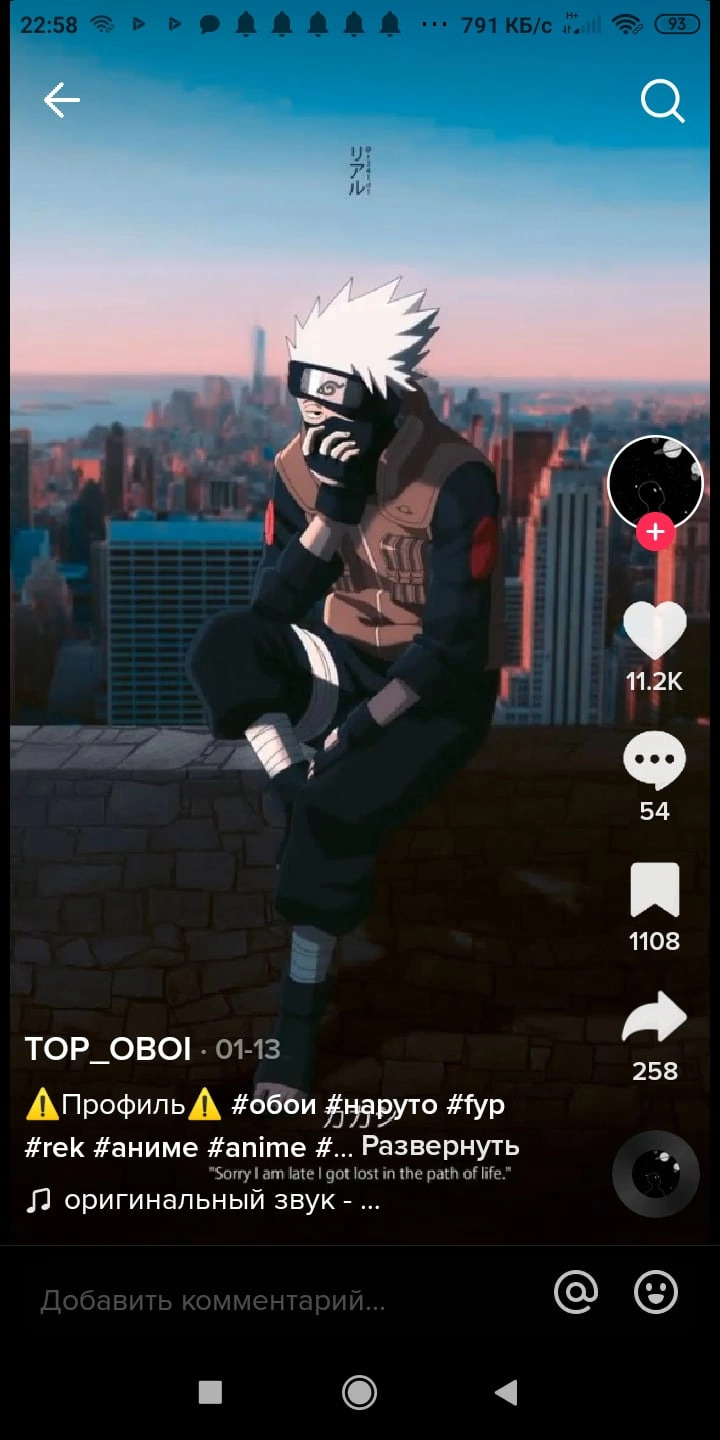Open the emoji picker smiley
This screenshot has height=1440, width=720.
pyautogui.click(x=656, y=1293)
